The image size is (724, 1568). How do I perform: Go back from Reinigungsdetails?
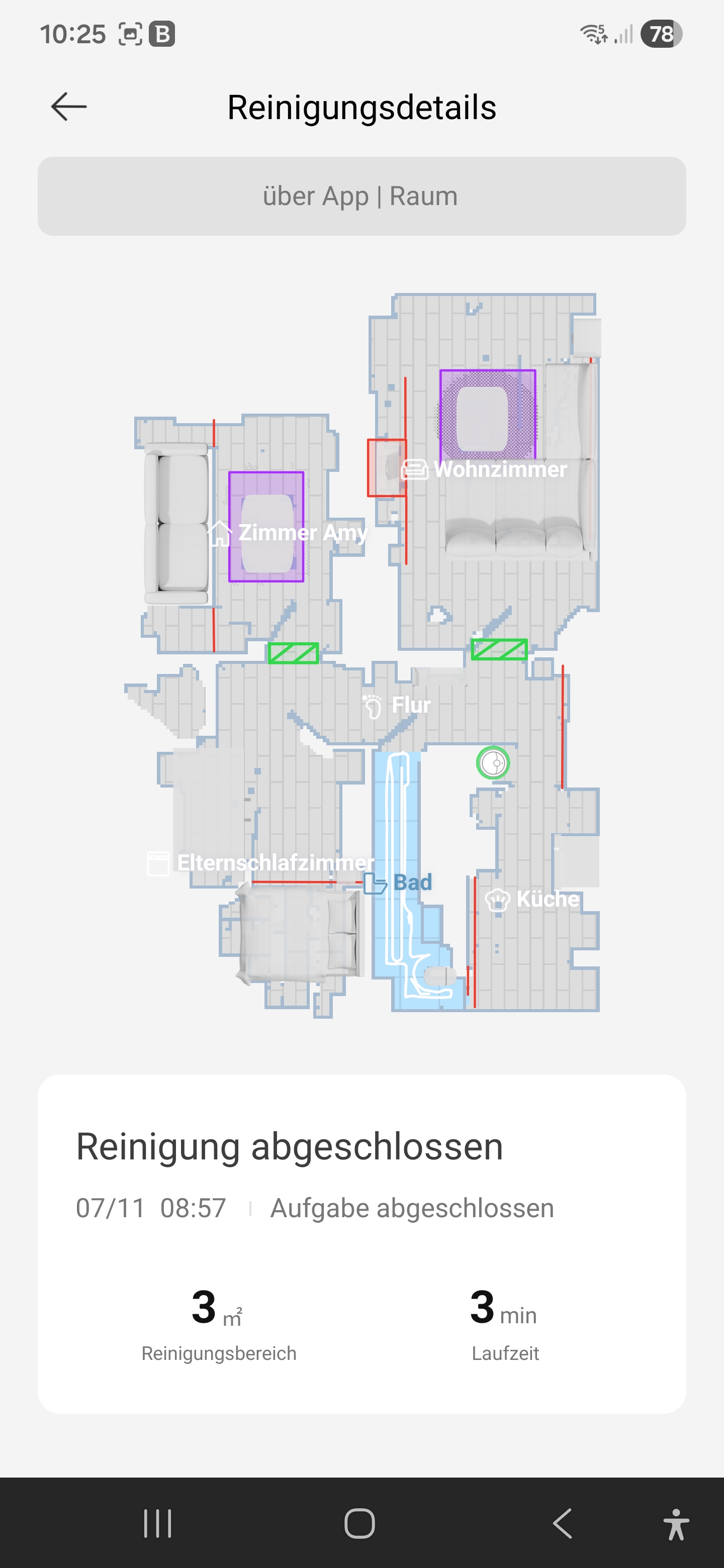(69, 107)
